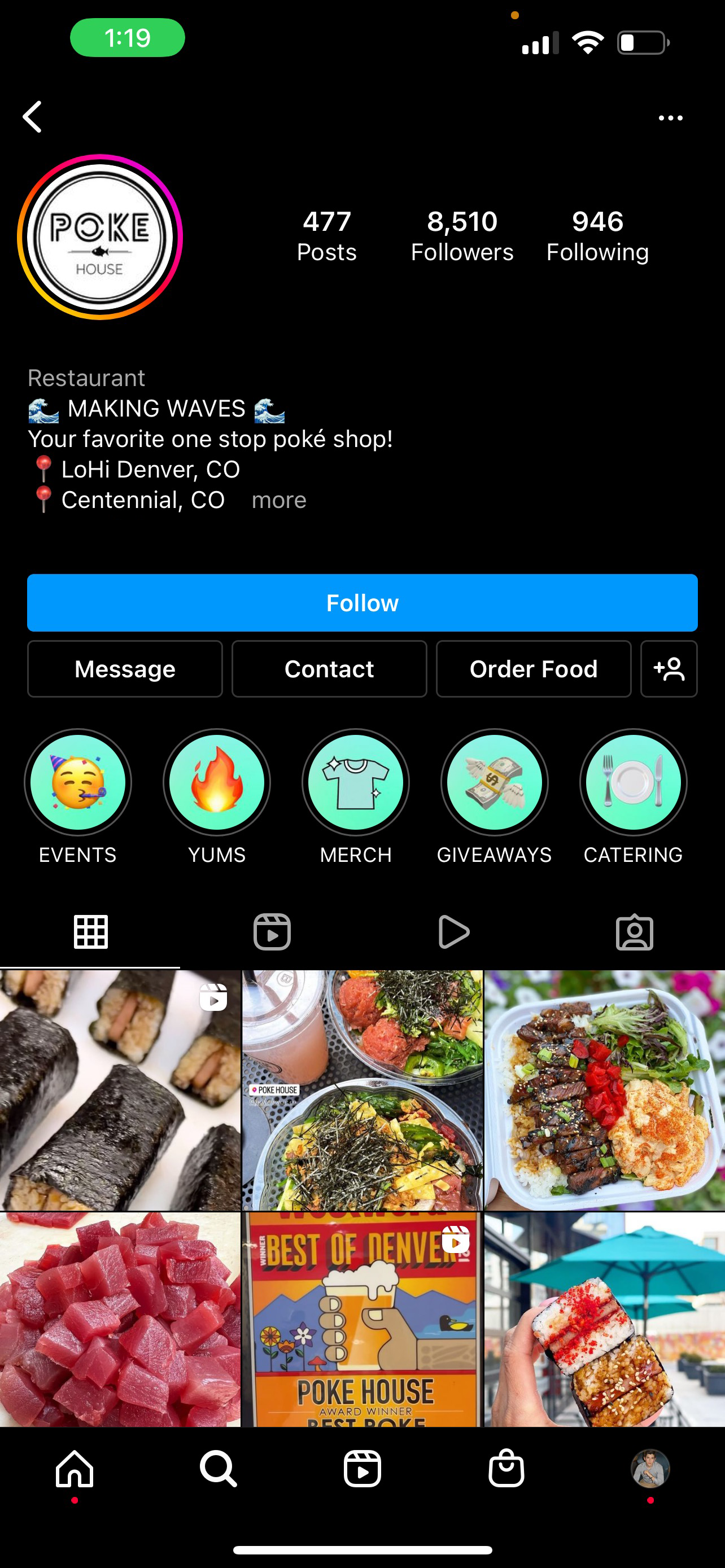The width and height of the screenshot is (725, 1568).
Task: Go back using the top-left arrow
Action: [33, 117]
